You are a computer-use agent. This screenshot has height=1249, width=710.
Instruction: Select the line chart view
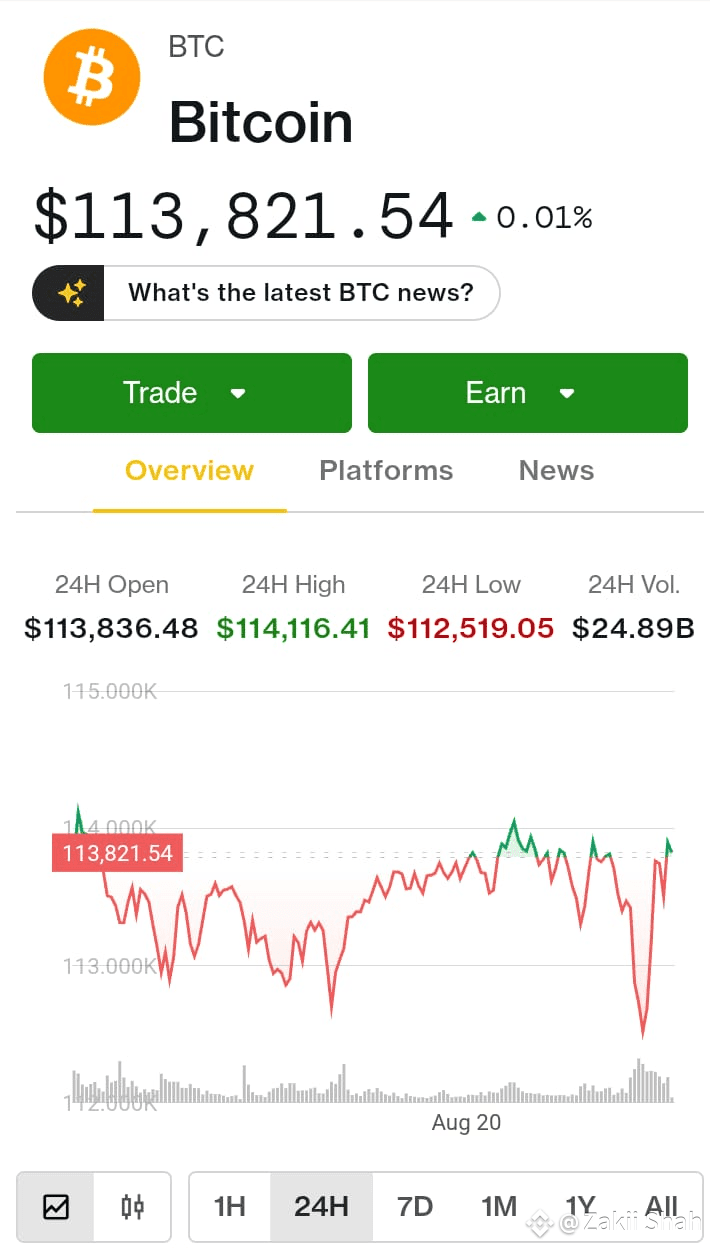(56, 1206)
